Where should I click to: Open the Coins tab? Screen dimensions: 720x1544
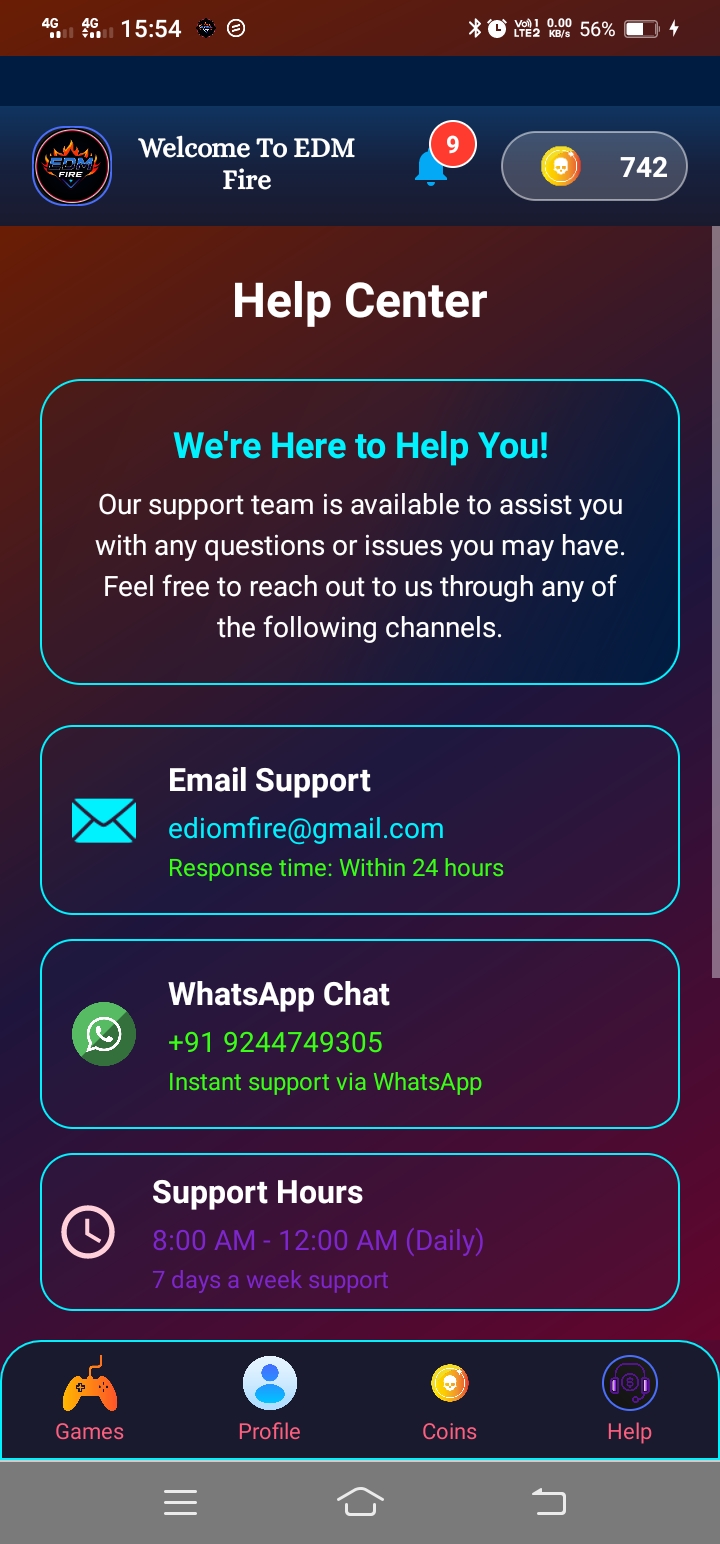click(x=449, y=1400)
